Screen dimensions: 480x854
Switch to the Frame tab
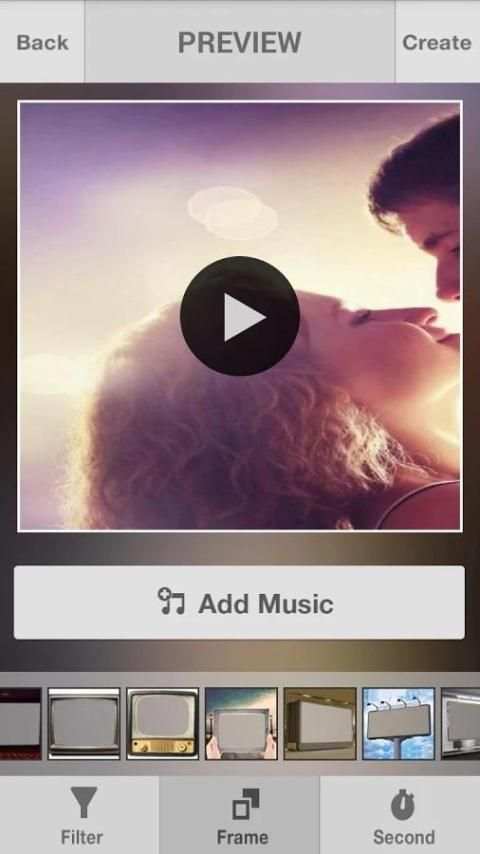[x=240, y=815]
